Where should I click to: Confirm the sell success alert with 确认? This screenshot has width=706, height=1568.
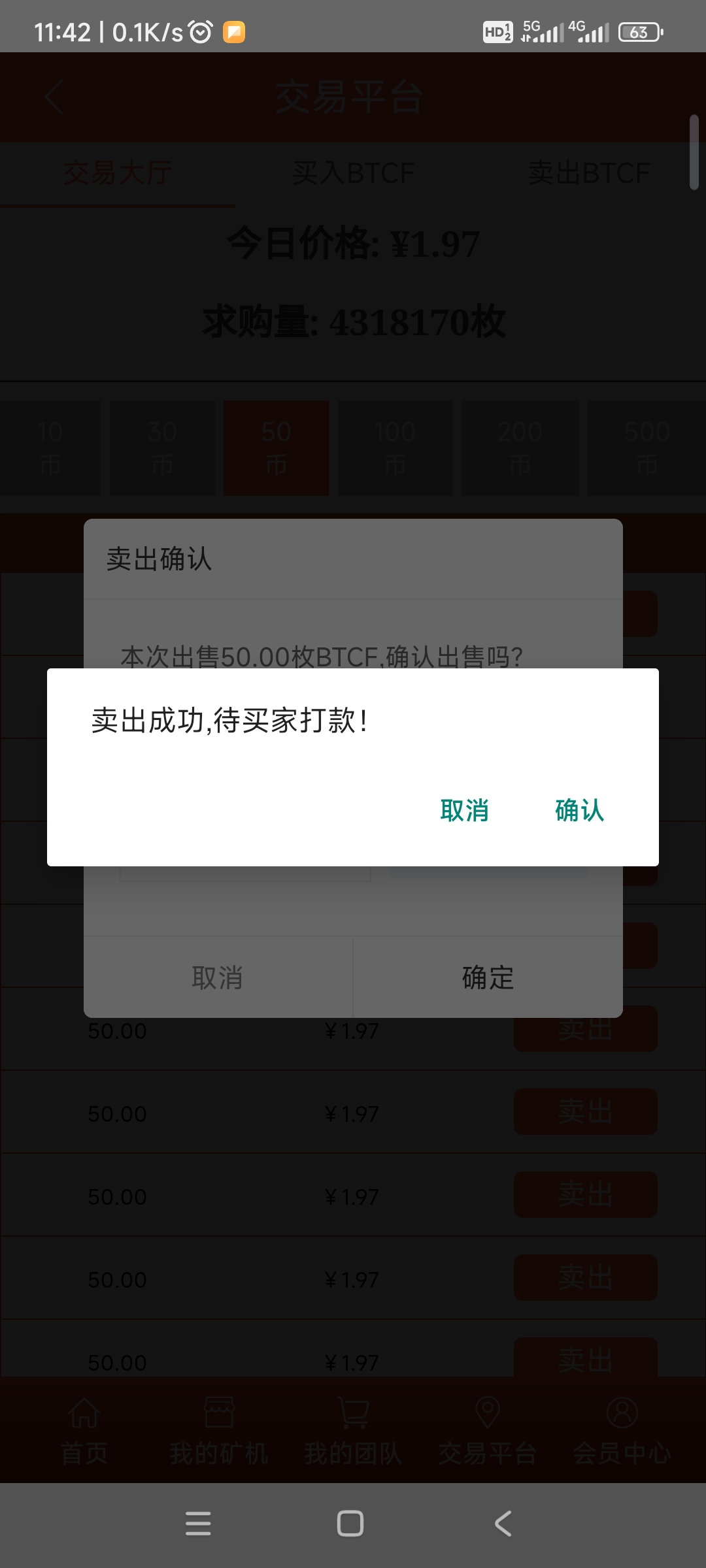point(579,810)
